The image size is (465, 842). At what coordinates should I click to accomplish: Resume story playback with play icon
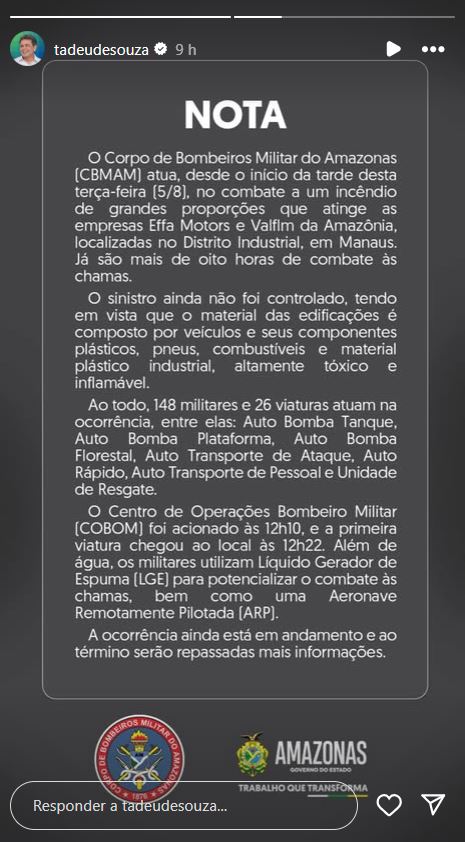(x=393, y=49)
